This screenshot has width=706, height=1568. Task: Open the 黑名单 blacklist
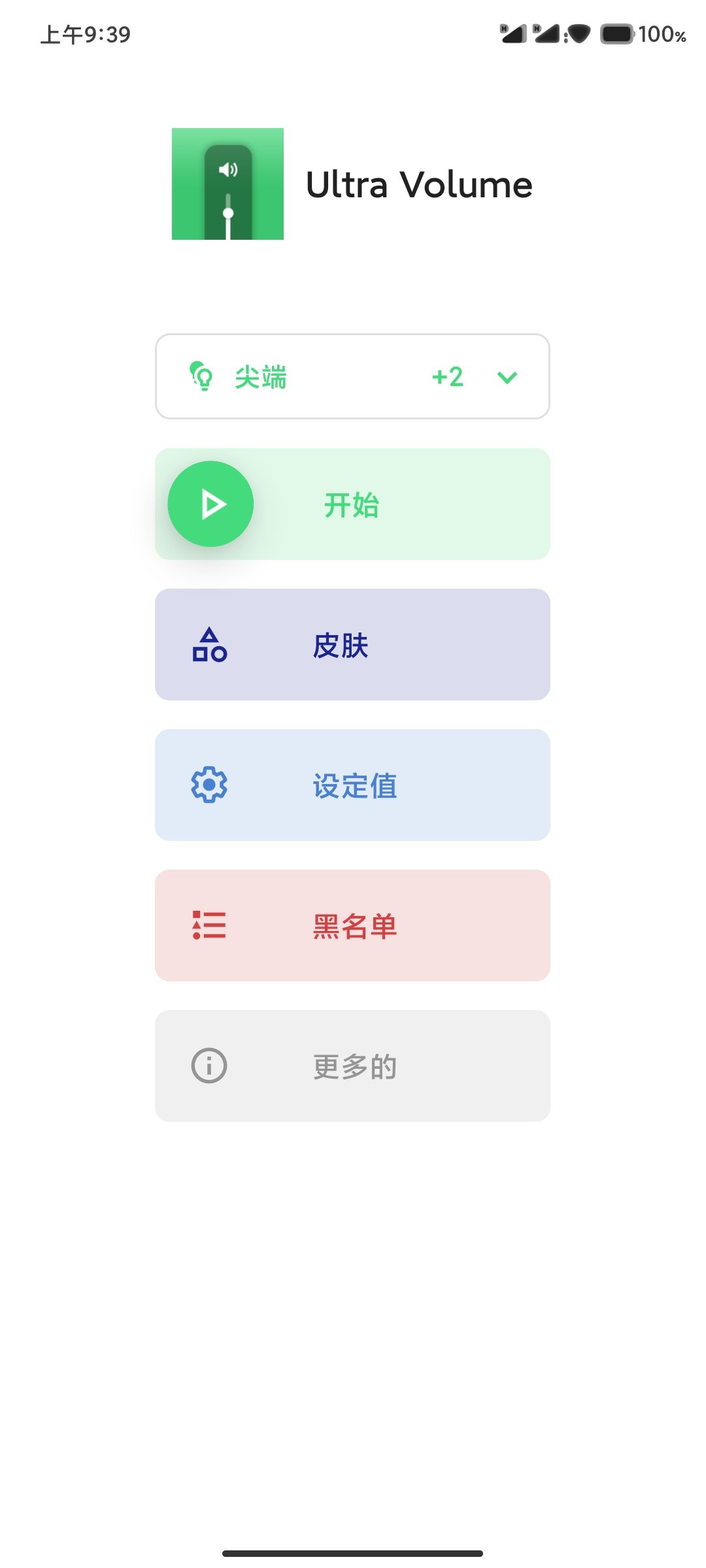click(x=352, y=926)
